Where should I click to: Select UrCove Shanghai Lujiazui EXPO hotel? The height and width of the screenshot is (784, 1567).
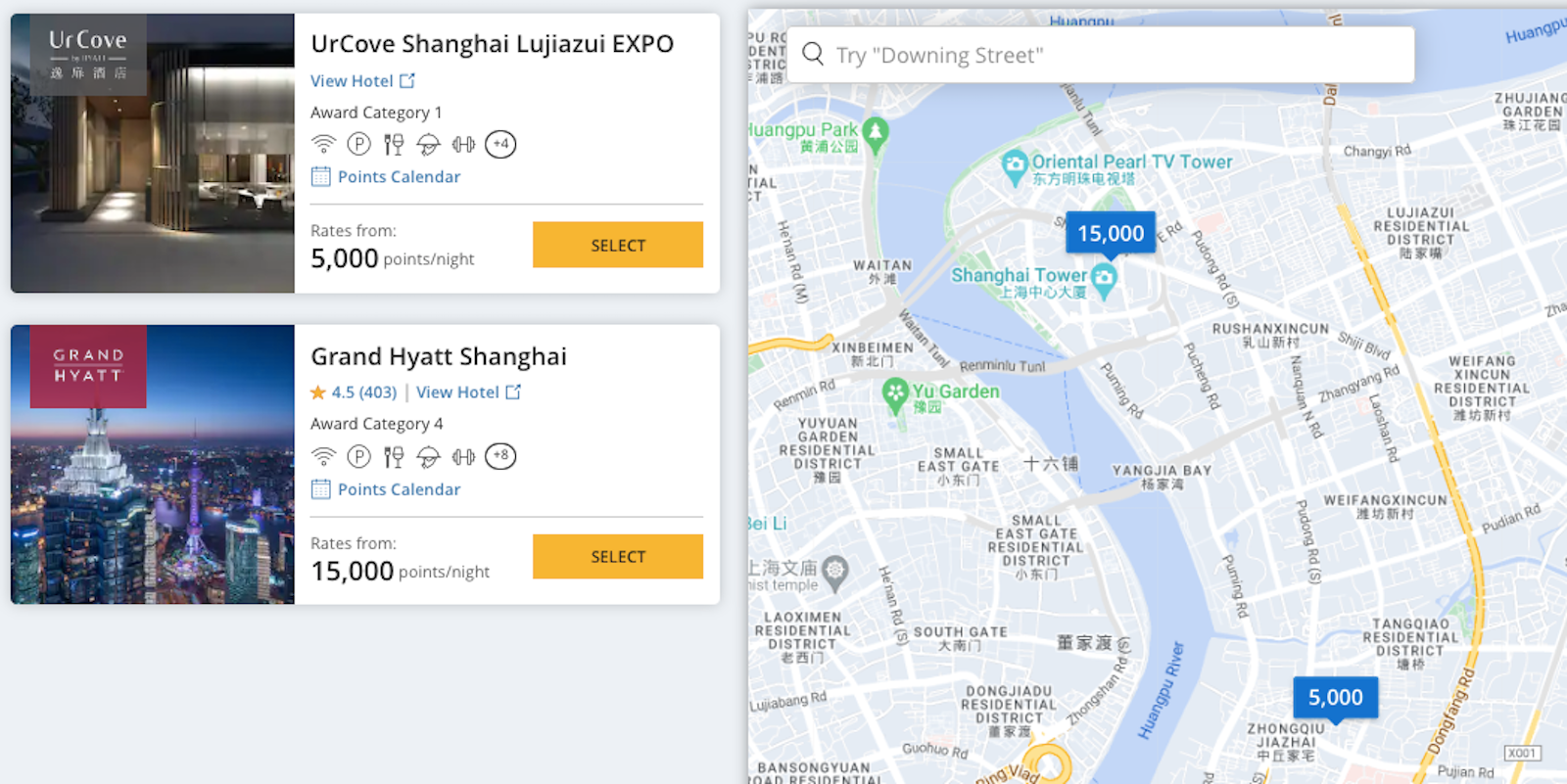[x=617, y=245]
